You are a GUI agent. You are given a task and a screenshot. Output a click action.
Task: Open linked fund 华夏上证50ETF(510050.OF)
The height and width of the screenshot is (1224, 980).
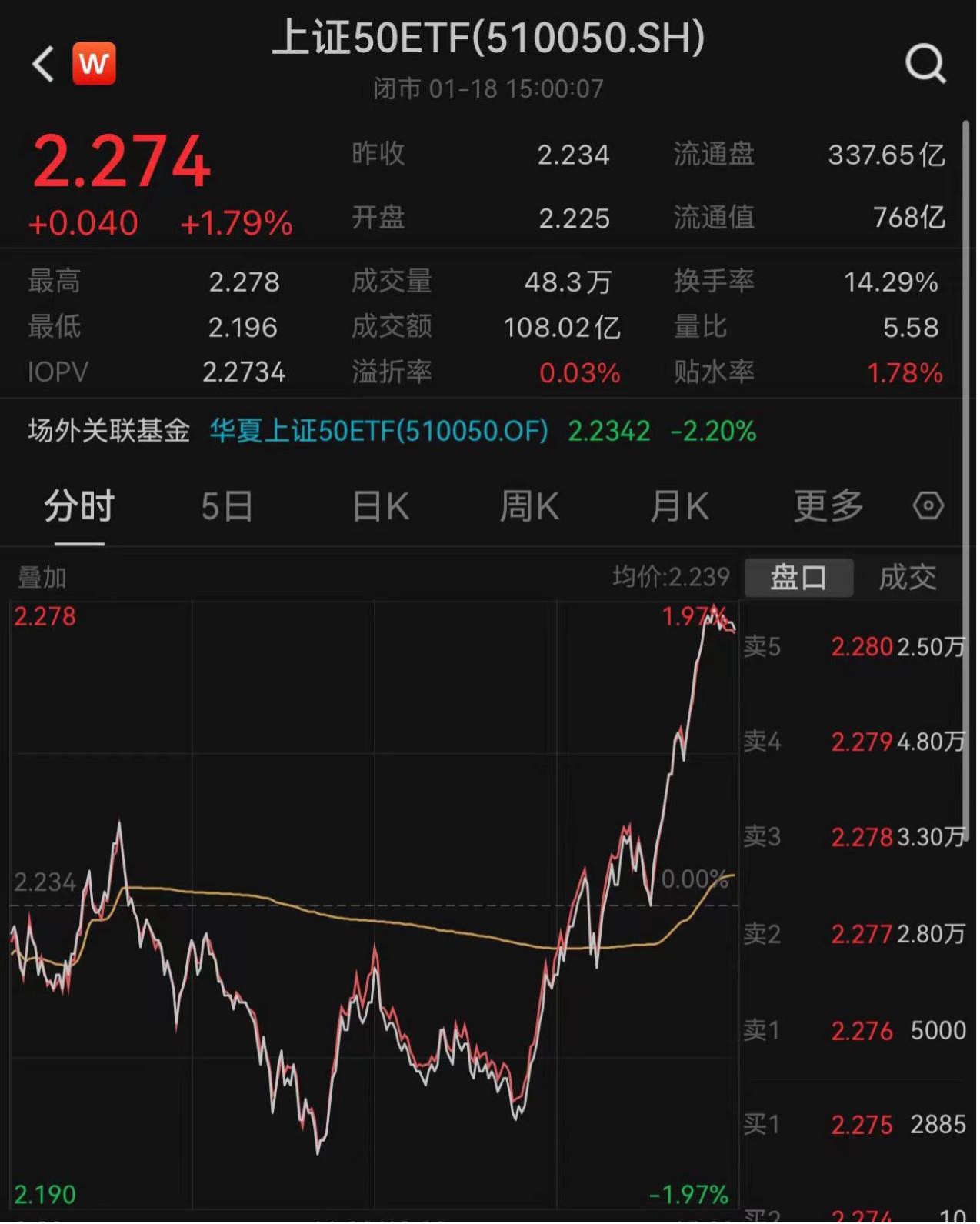point(378,432)
